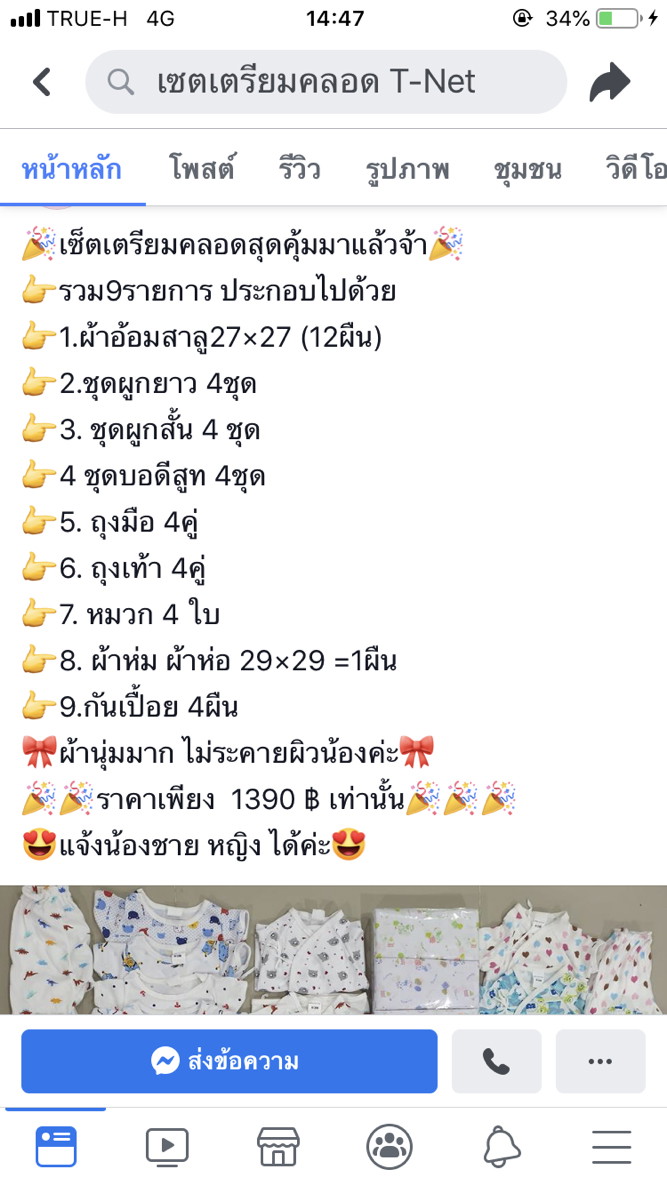Share this page with the arrow icon
Screen dimensions: 667x1186
pos(610,82)
